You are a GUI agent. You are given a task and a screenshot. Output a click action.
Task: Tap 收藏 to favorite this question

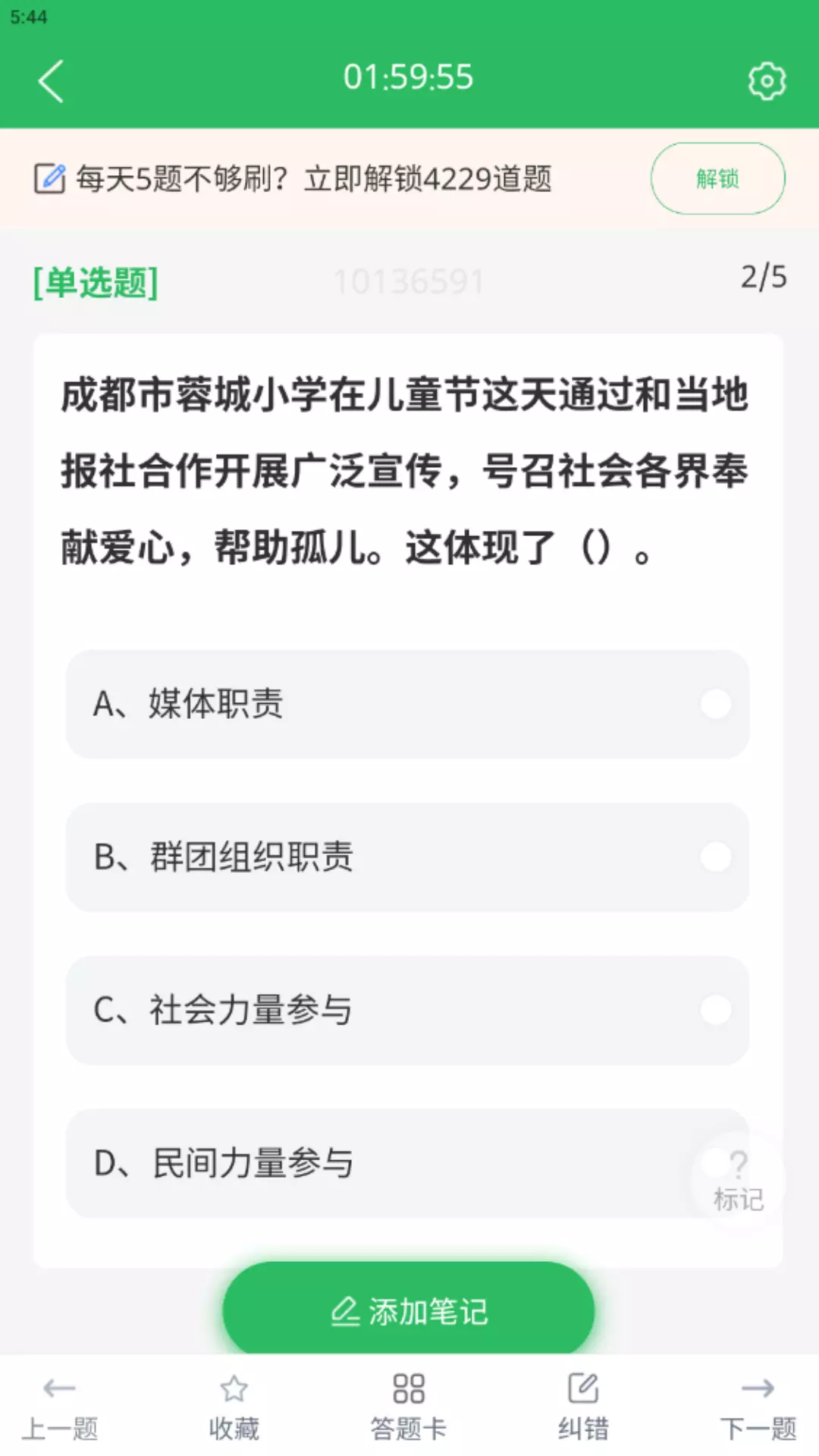(234, 1407)
